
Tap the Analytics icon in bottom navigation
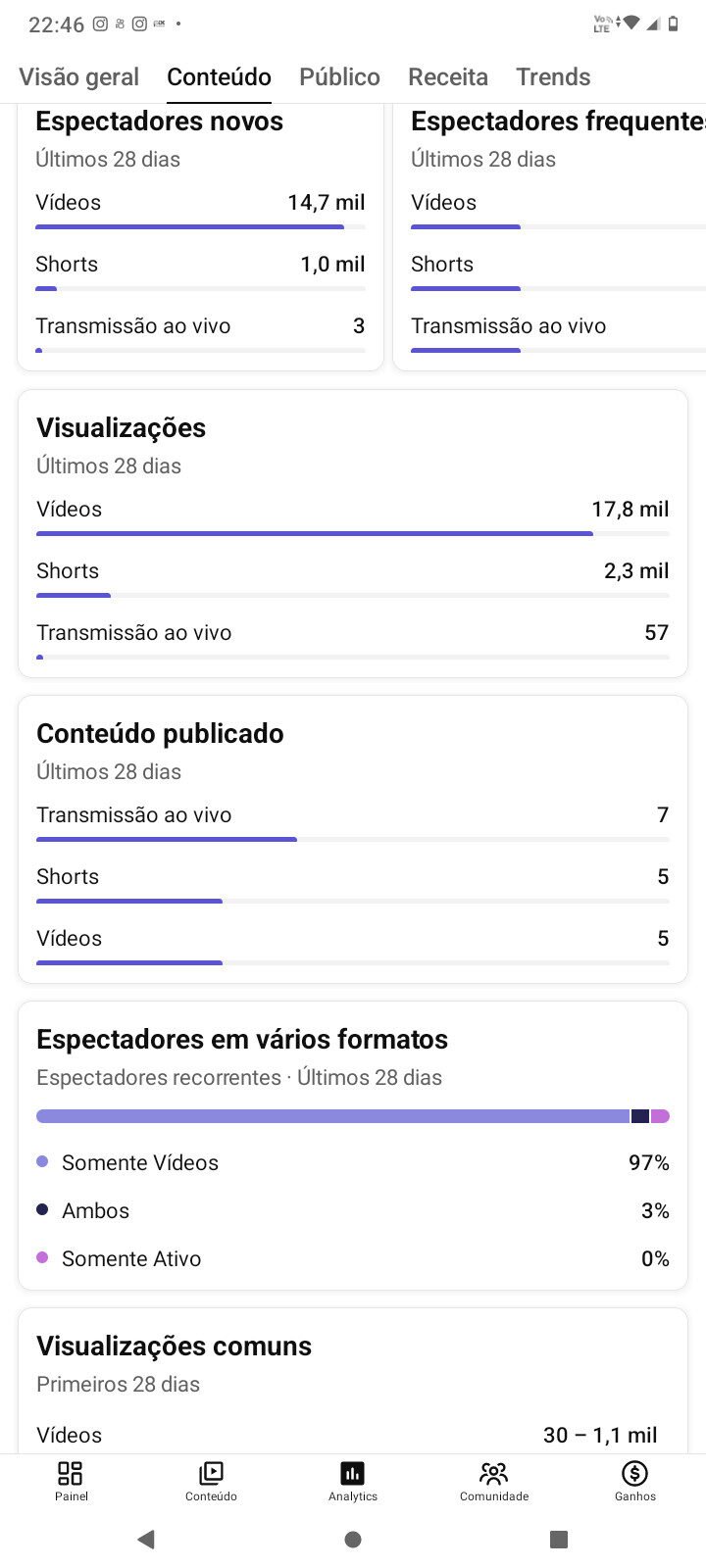352,1482
